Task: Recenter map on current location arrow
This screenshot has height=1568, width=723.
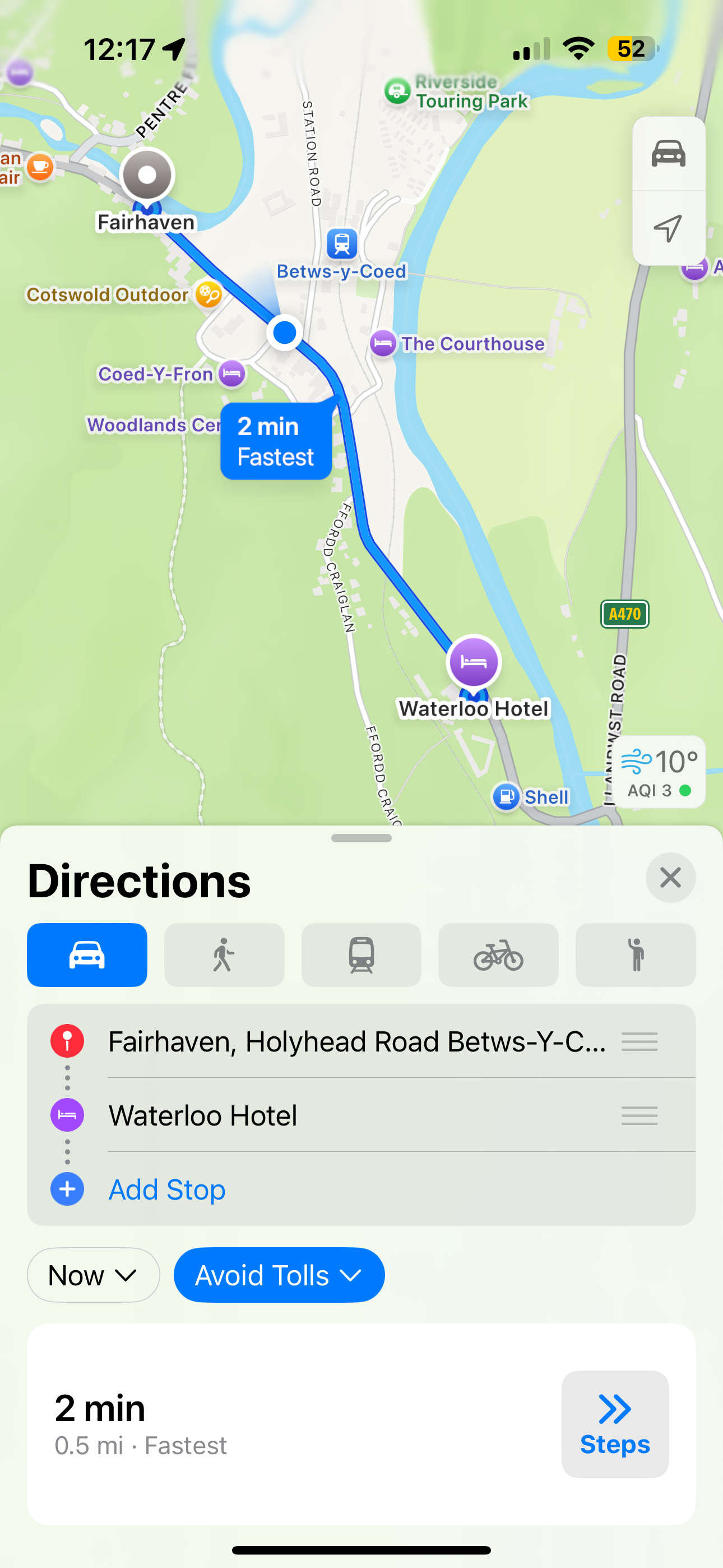Action: coord(668,228)
